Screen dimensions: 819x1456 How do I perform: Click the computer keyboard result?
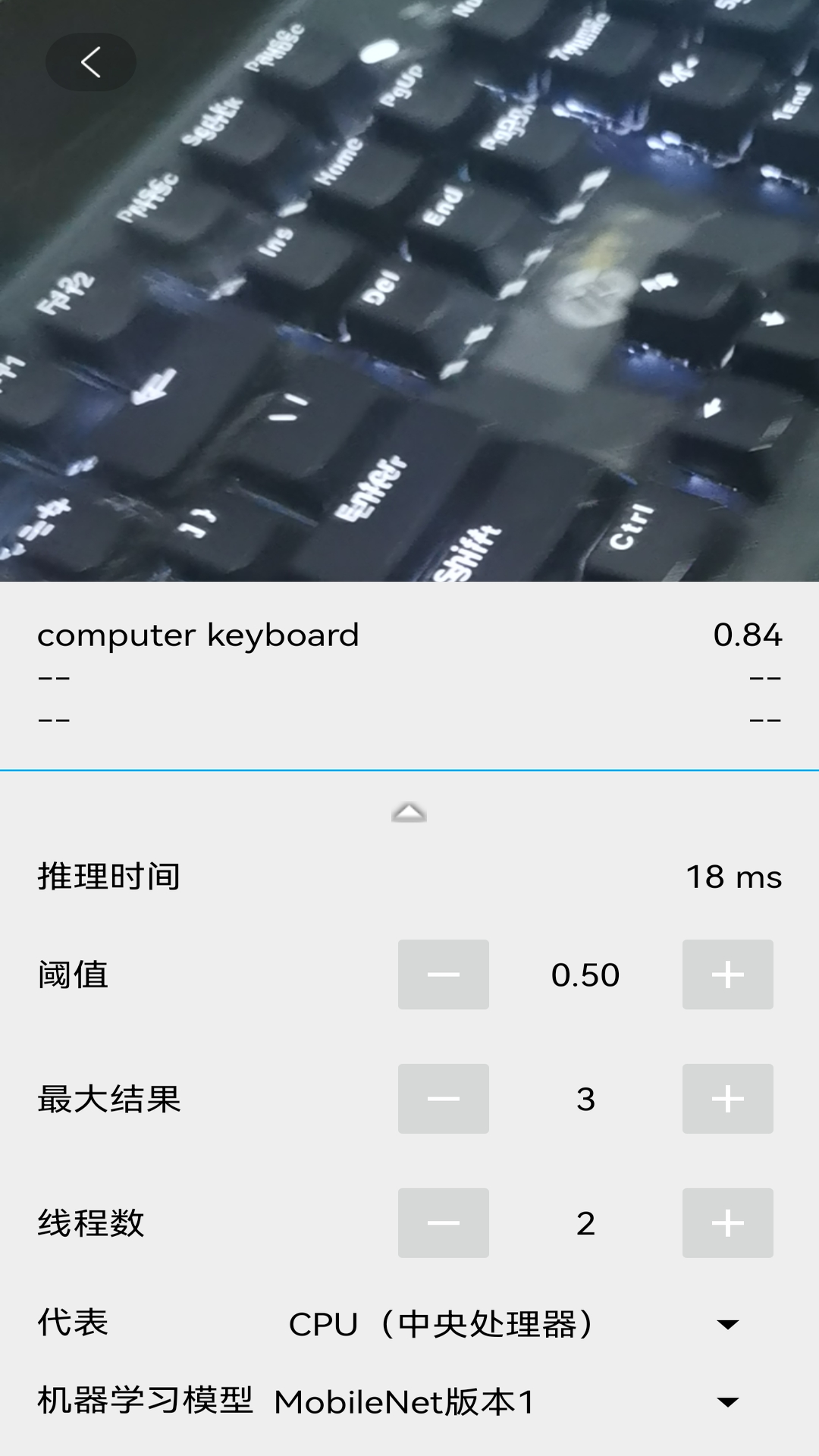199,635
